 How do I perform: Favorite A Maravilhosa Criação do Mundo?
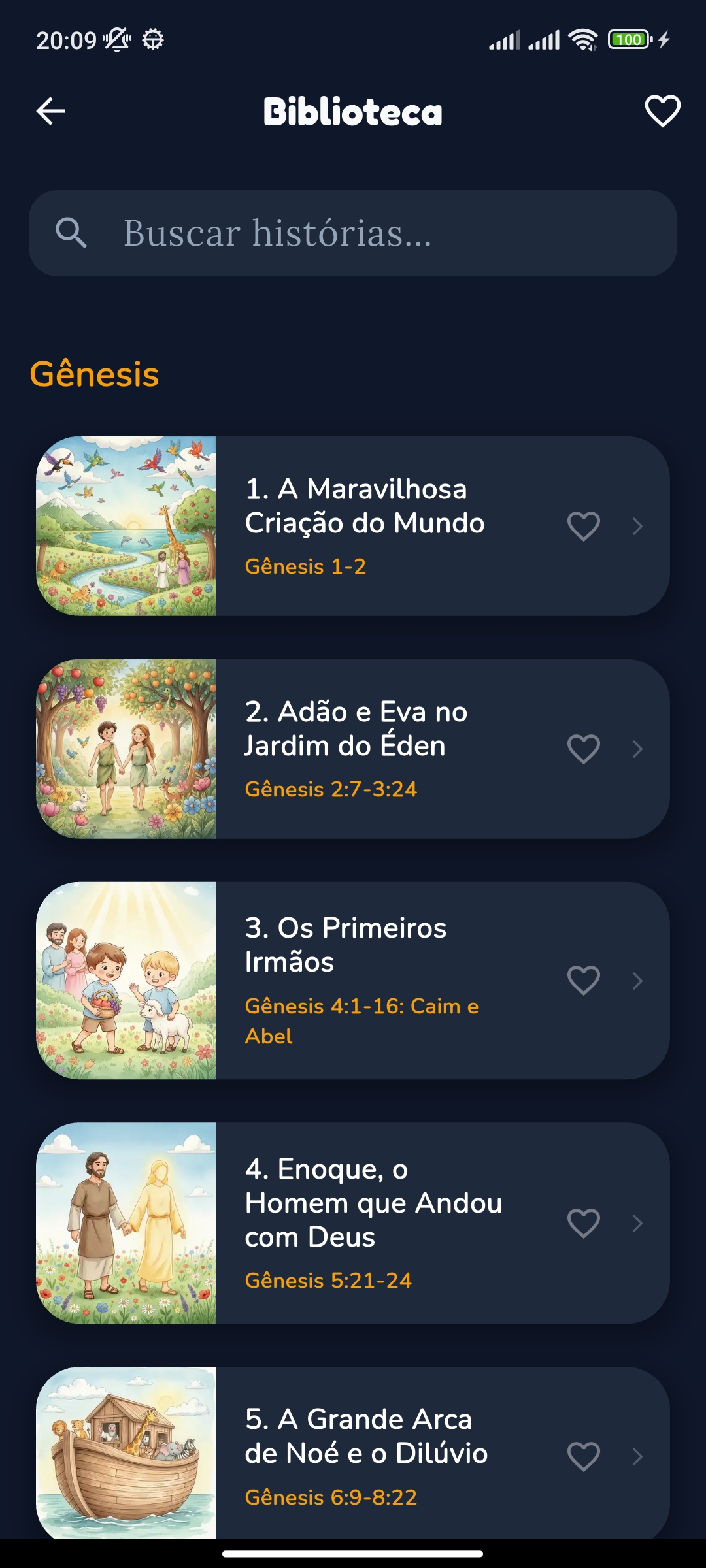(x=583, y=527)
